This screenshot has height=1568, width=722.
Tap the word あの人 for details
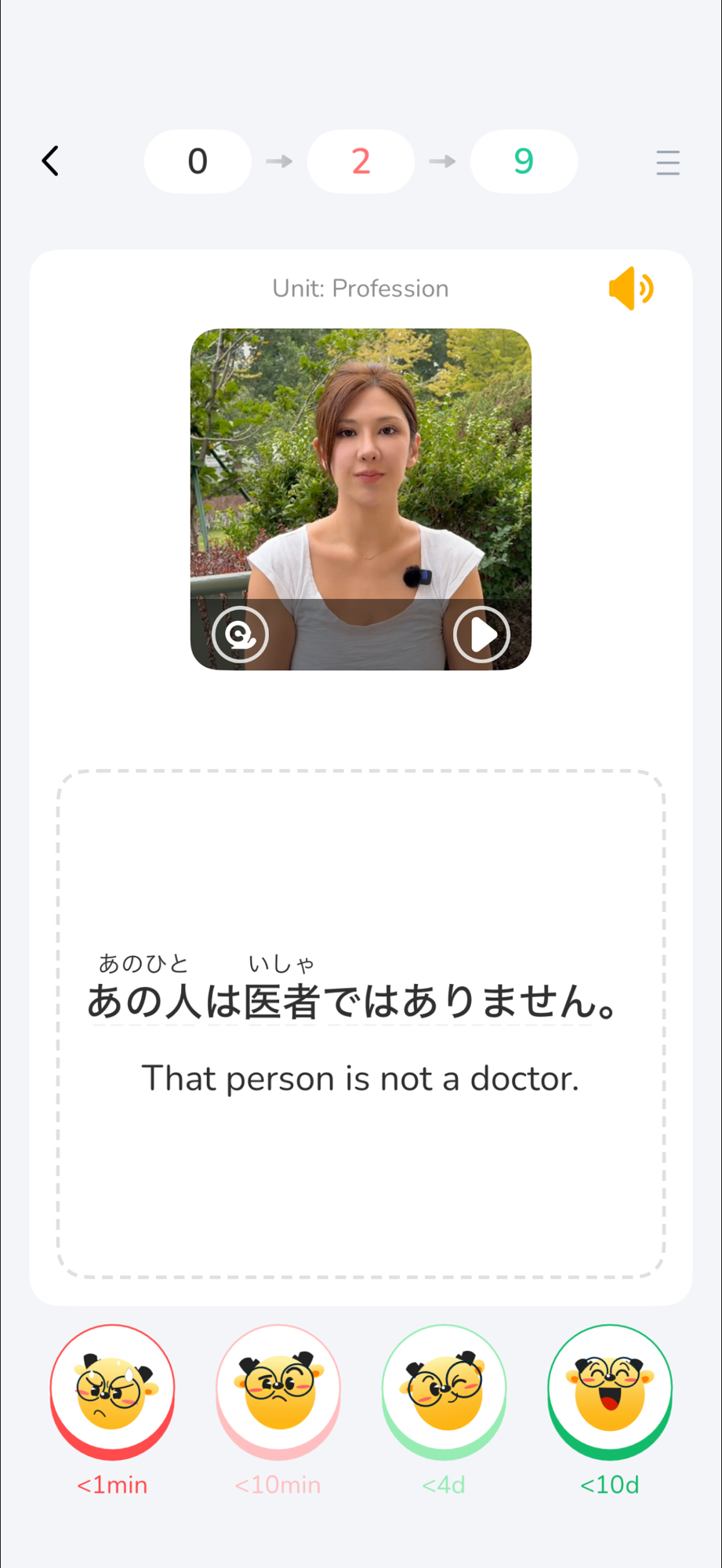(143, 1002)
